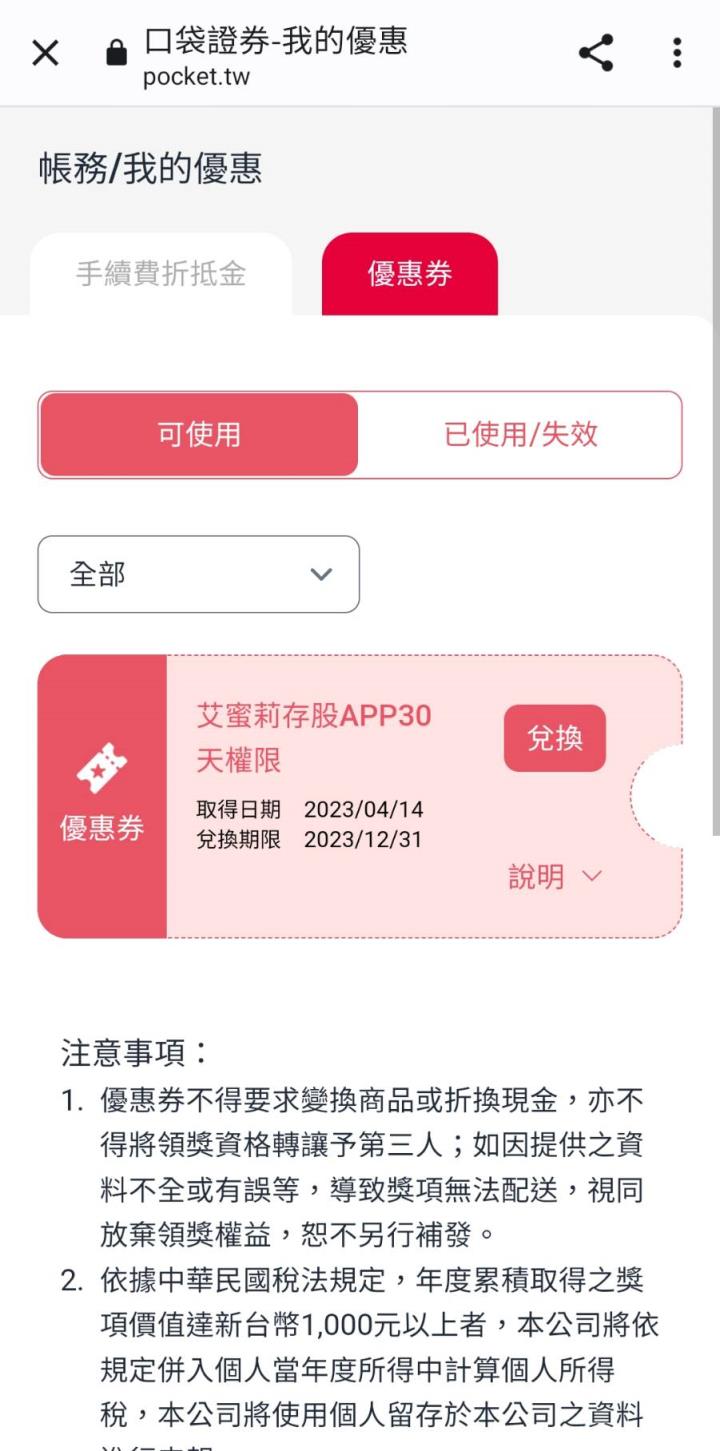Switch to 已使用/失效 coupons

520,433
